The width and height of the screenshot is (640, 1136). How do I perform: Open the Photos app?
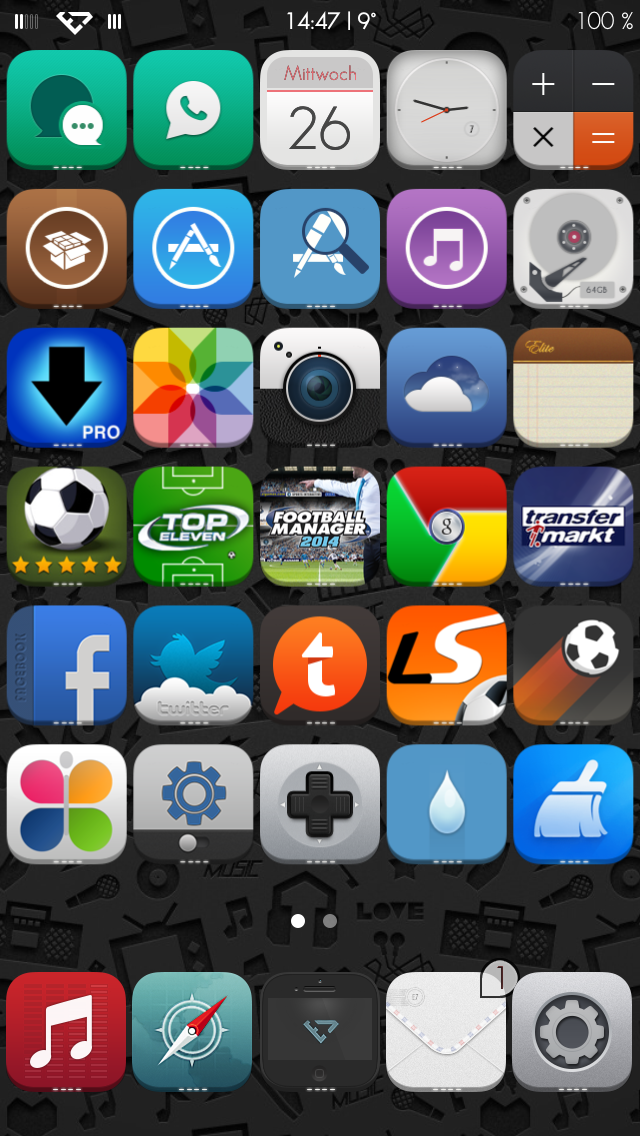[193, 386]
